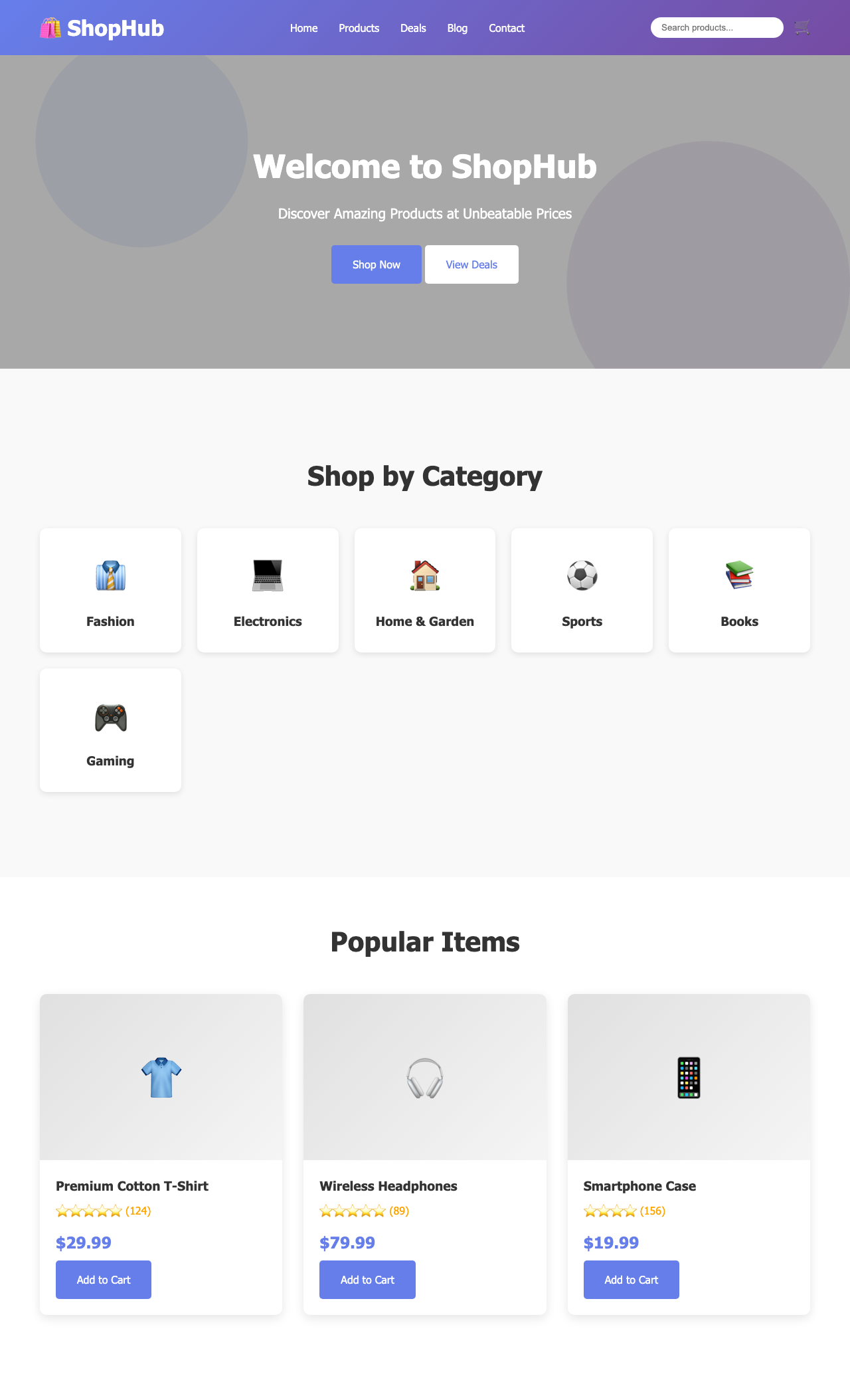Click the search products input field
The height and width of the screenshot is (1400, 850).
[x=717, y=28]
